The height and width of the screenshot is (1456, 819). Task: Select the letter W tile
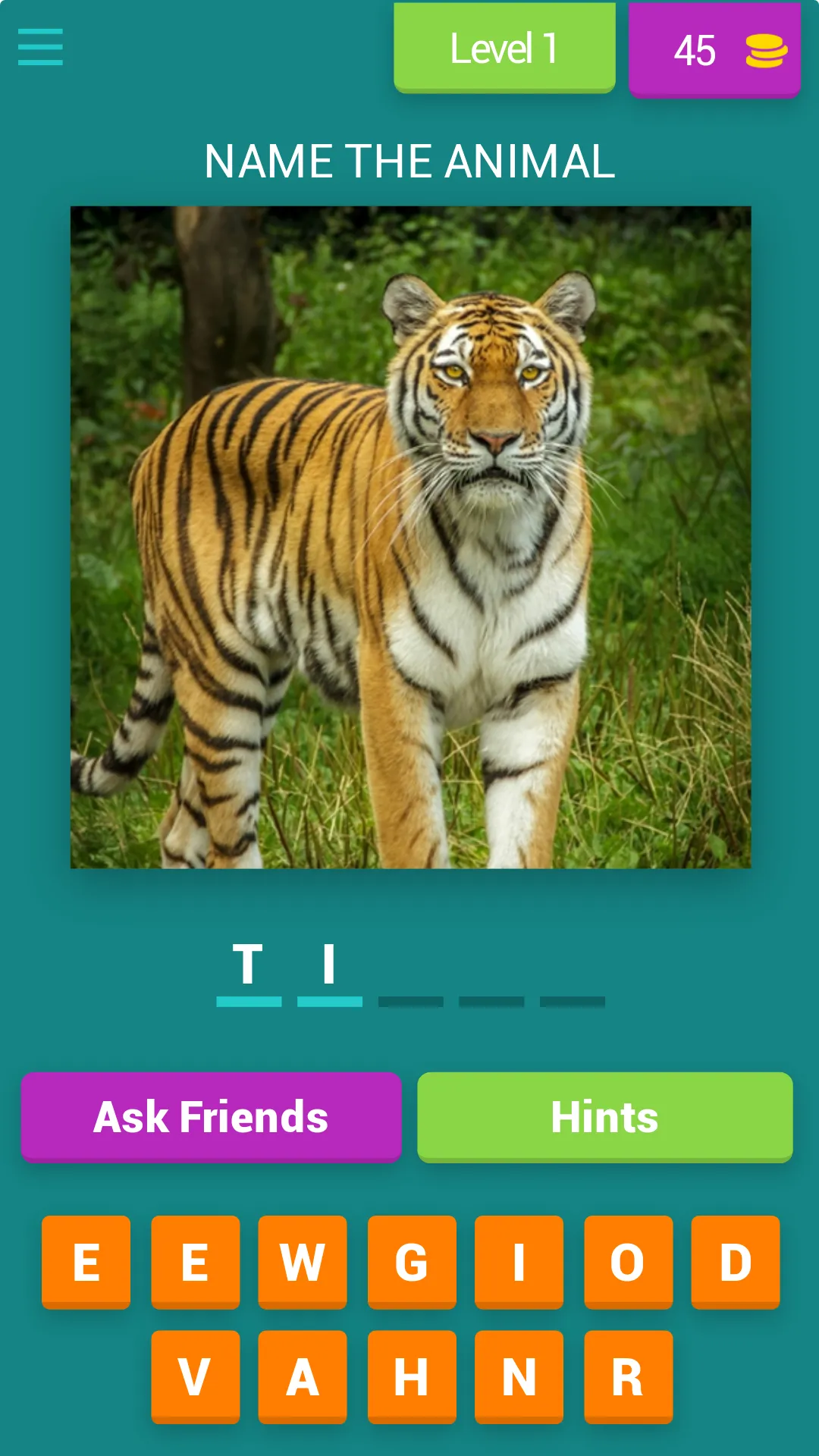[303, 1262]
